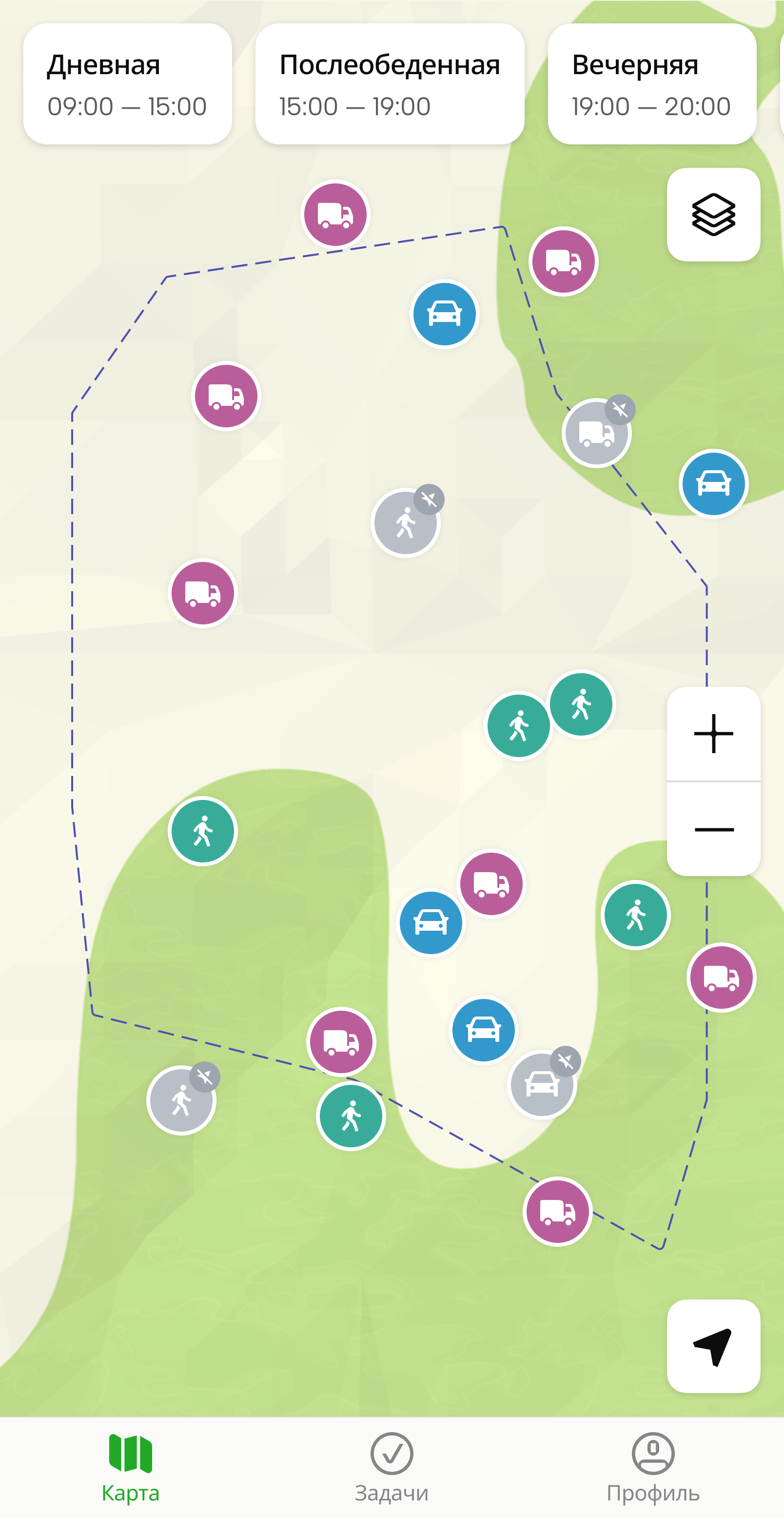Zoom out of the map

click(713, 829)
